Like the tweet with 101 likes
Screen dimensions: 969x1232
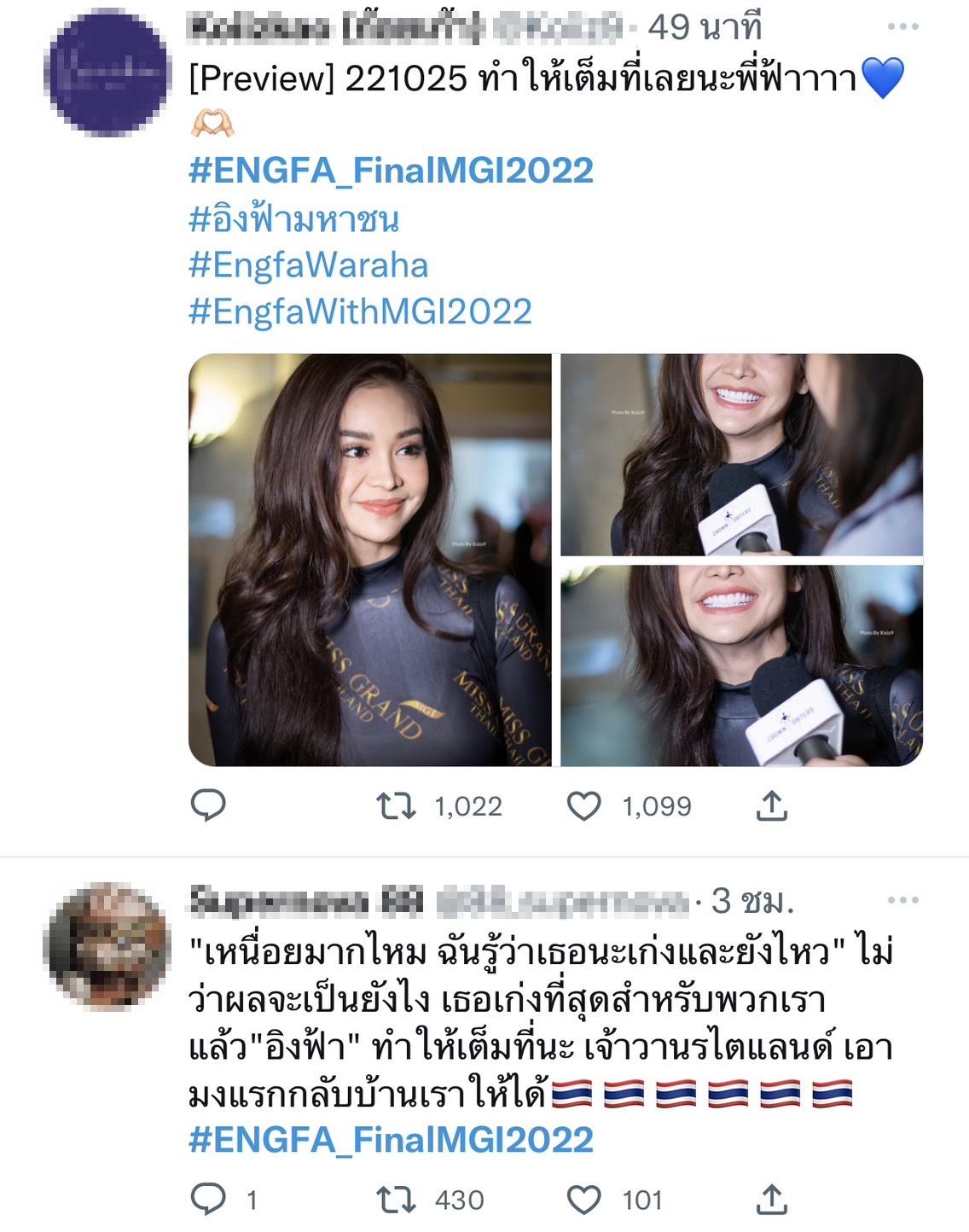584,1200
